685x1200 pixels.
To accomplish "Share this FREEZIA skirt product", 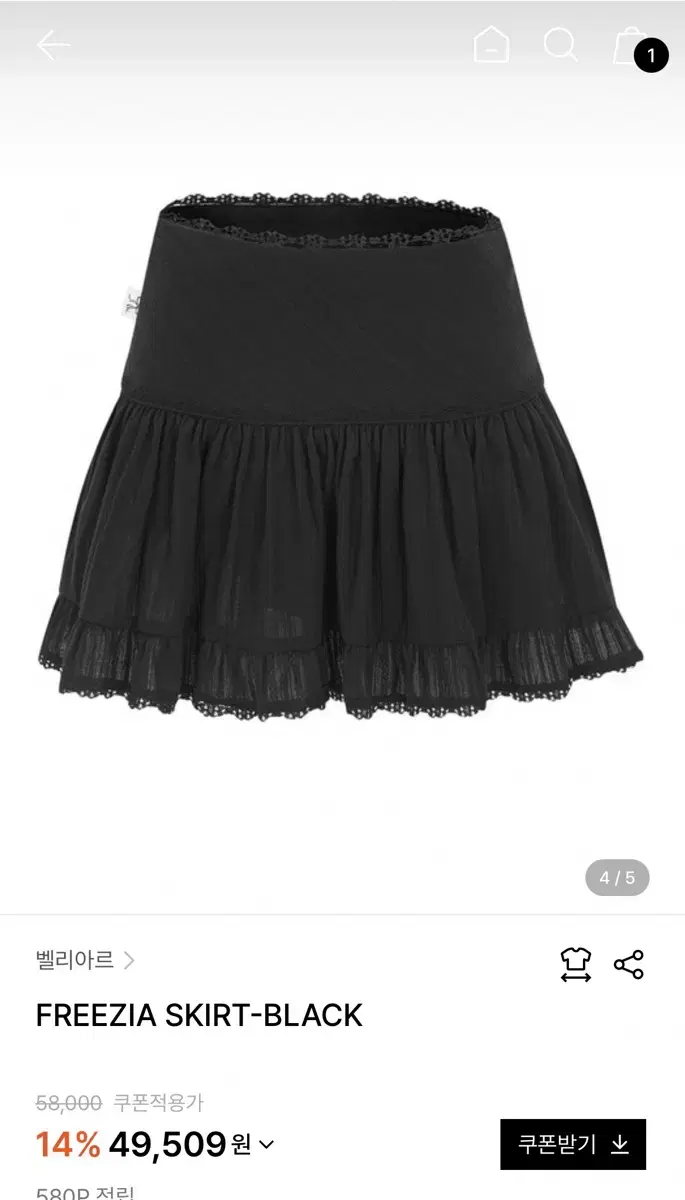I will pyautogui.click(x=629, y=965).
